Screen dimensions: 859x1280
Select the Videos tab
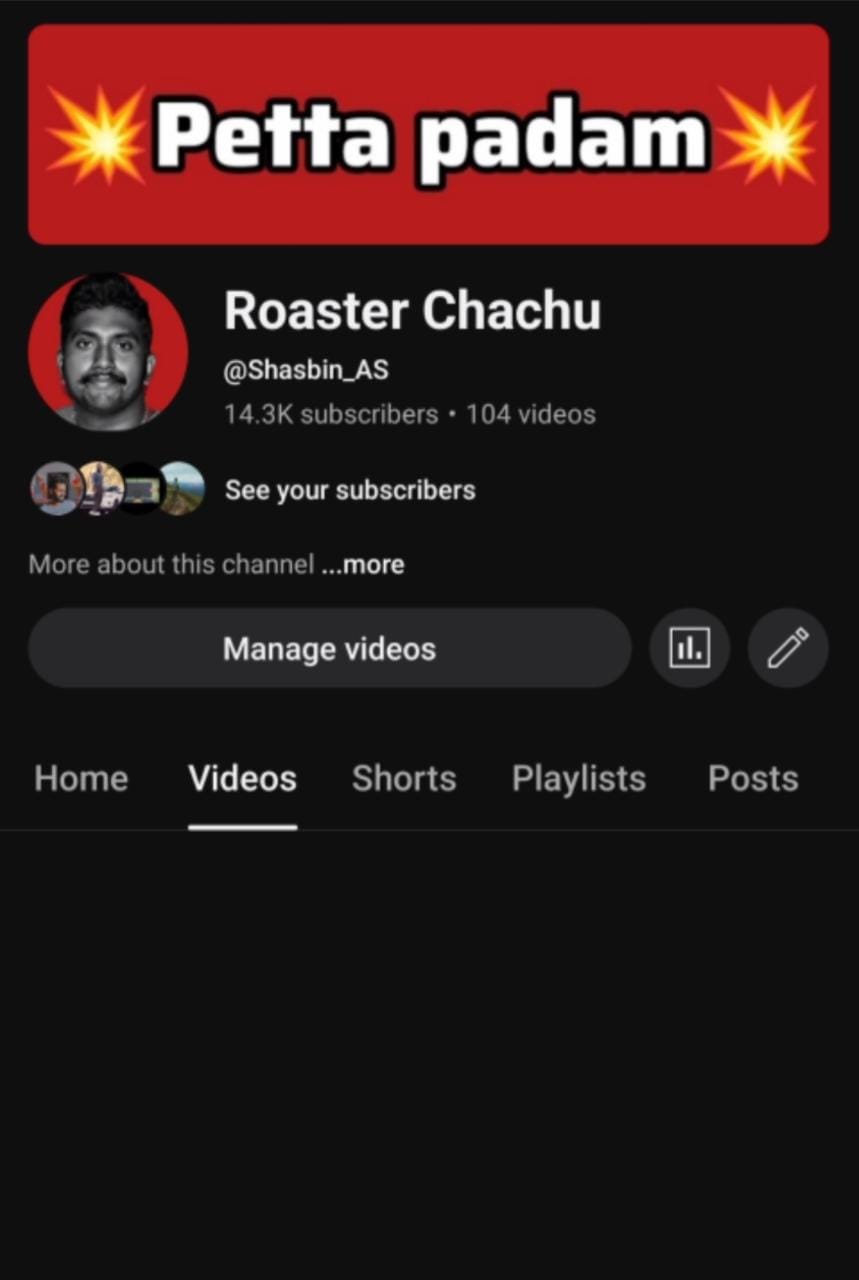(x=242, y=779)
